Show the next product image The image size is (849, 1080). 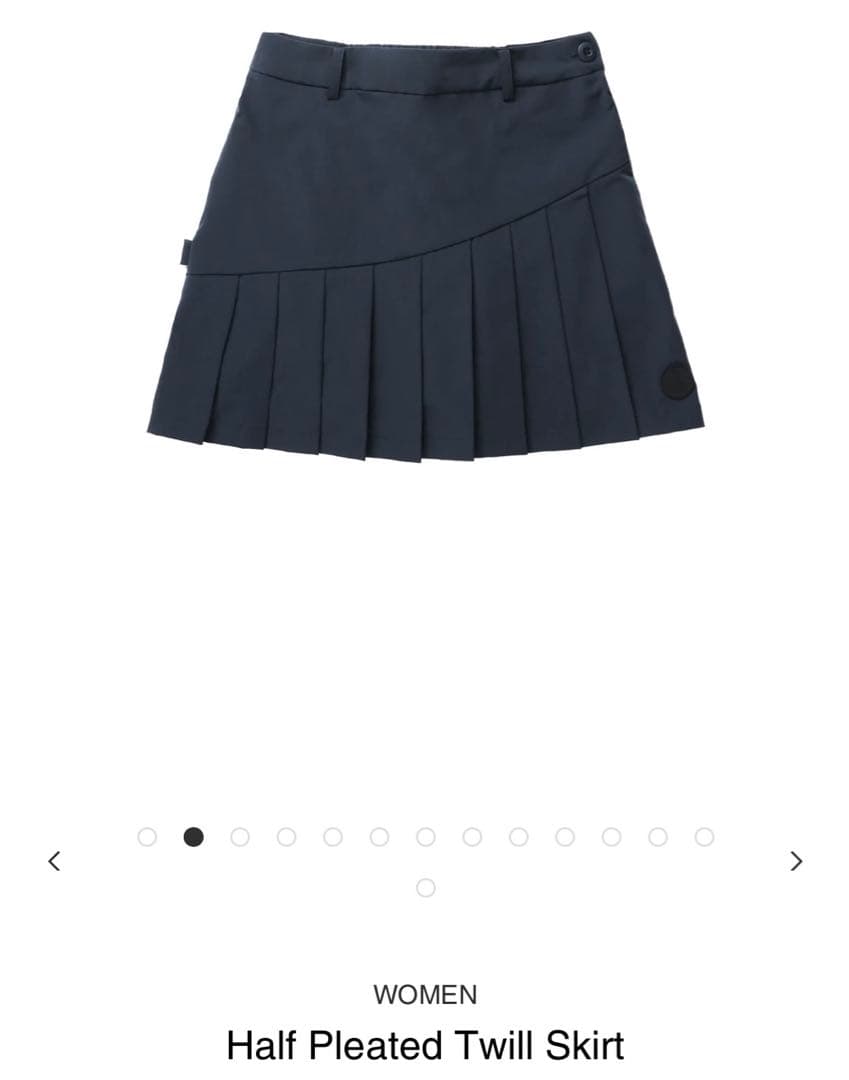[x=795, y=860]
